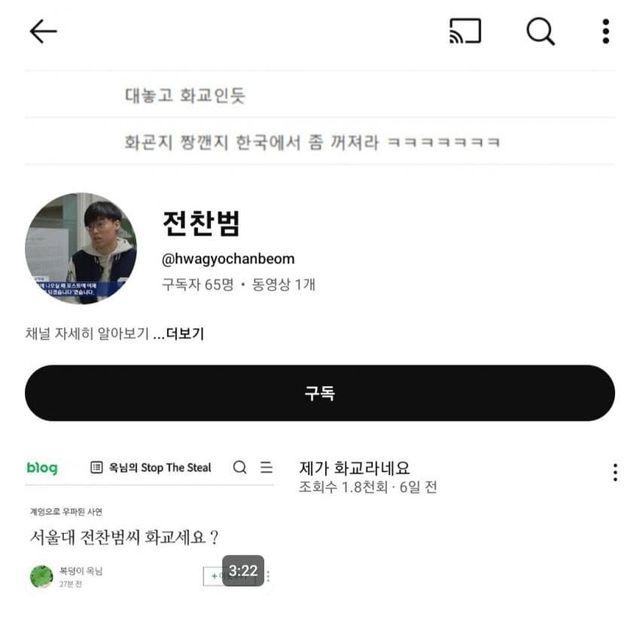This screenshot has width=640, height=639.
Task: Subscribe with the 구독 button
Action: click(320, 393)
